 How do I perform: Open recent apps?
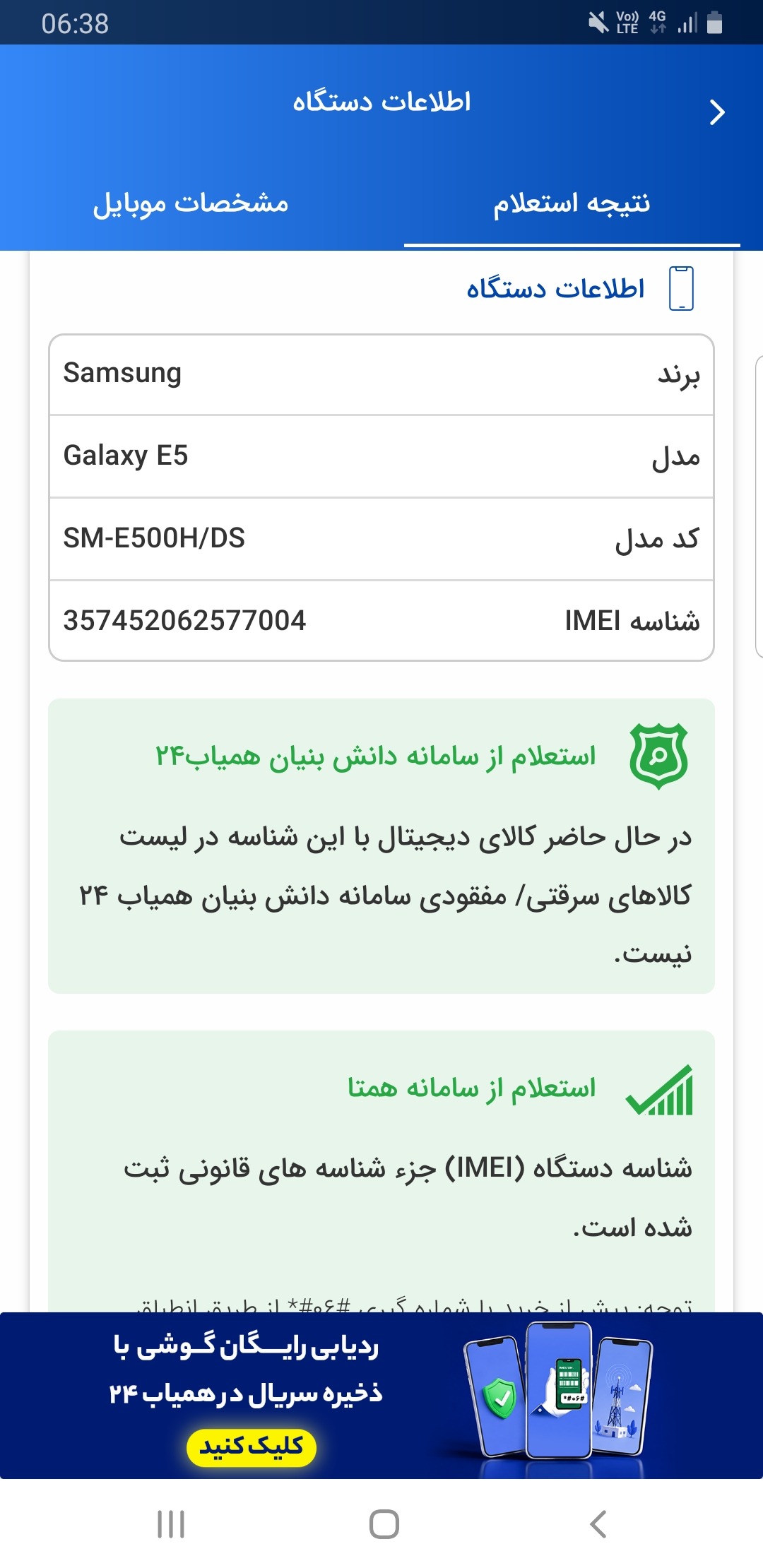coord(171,1524)
